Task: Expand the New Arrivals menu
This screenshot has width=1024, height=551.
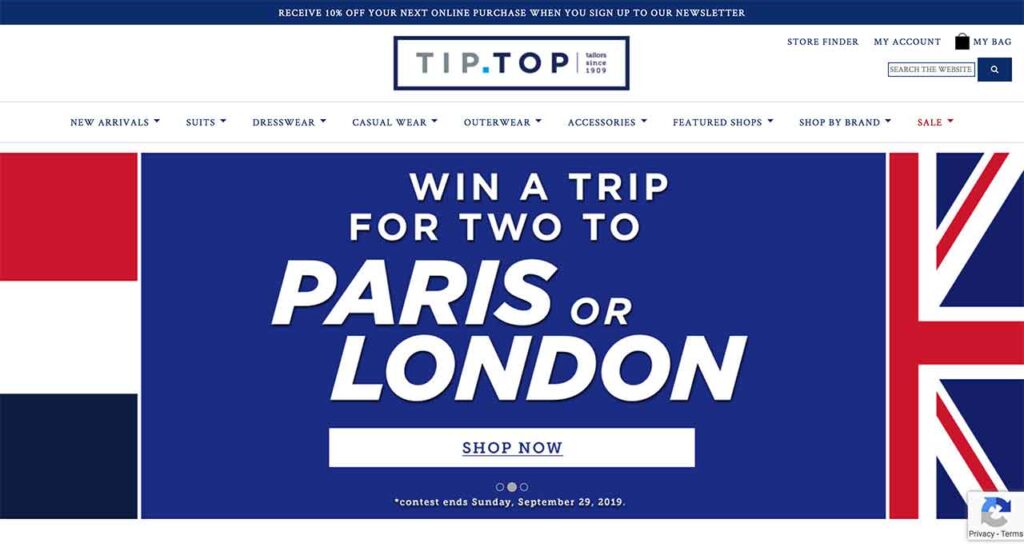Action: pos(114,122)
